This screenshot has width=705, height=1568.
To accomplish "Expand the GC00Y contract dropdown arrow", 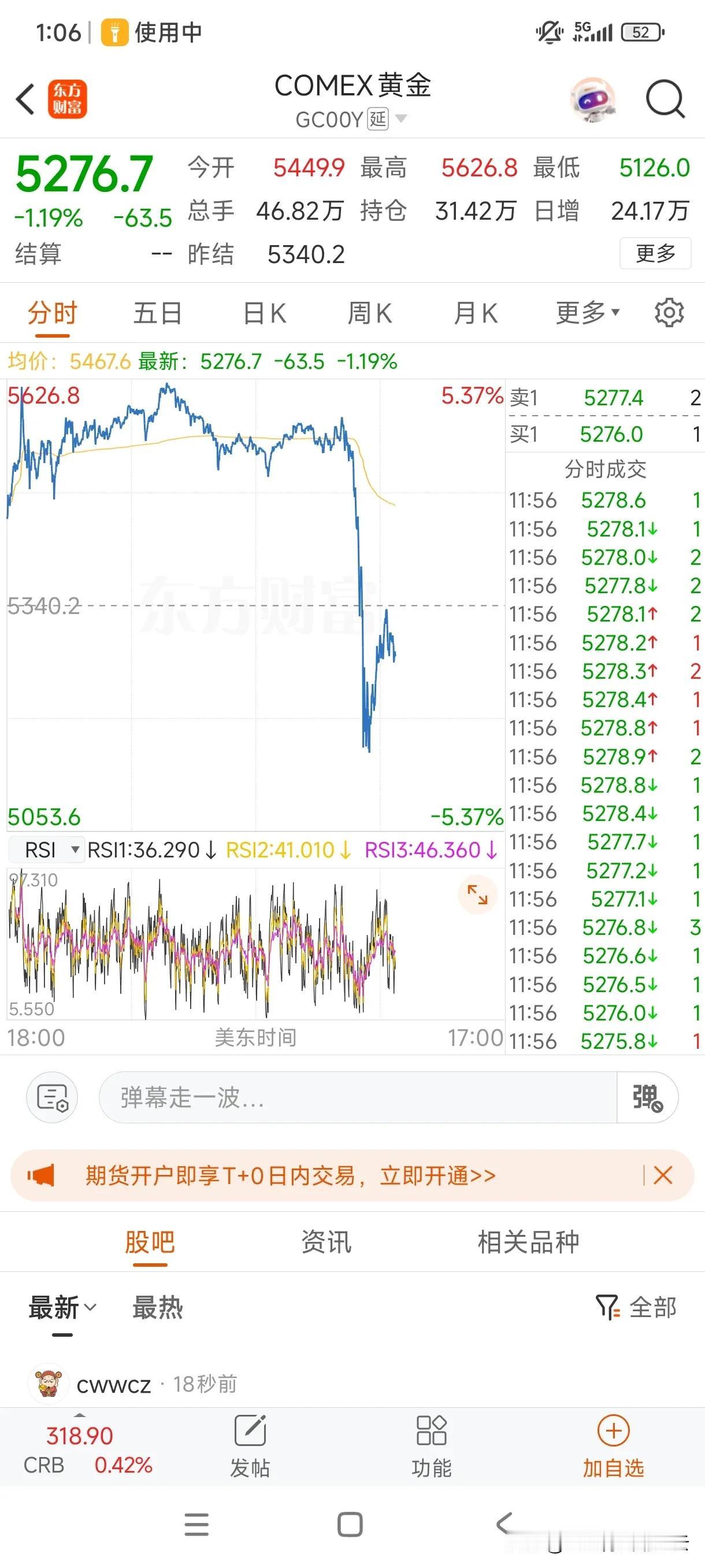I will (x=401, y=119).
